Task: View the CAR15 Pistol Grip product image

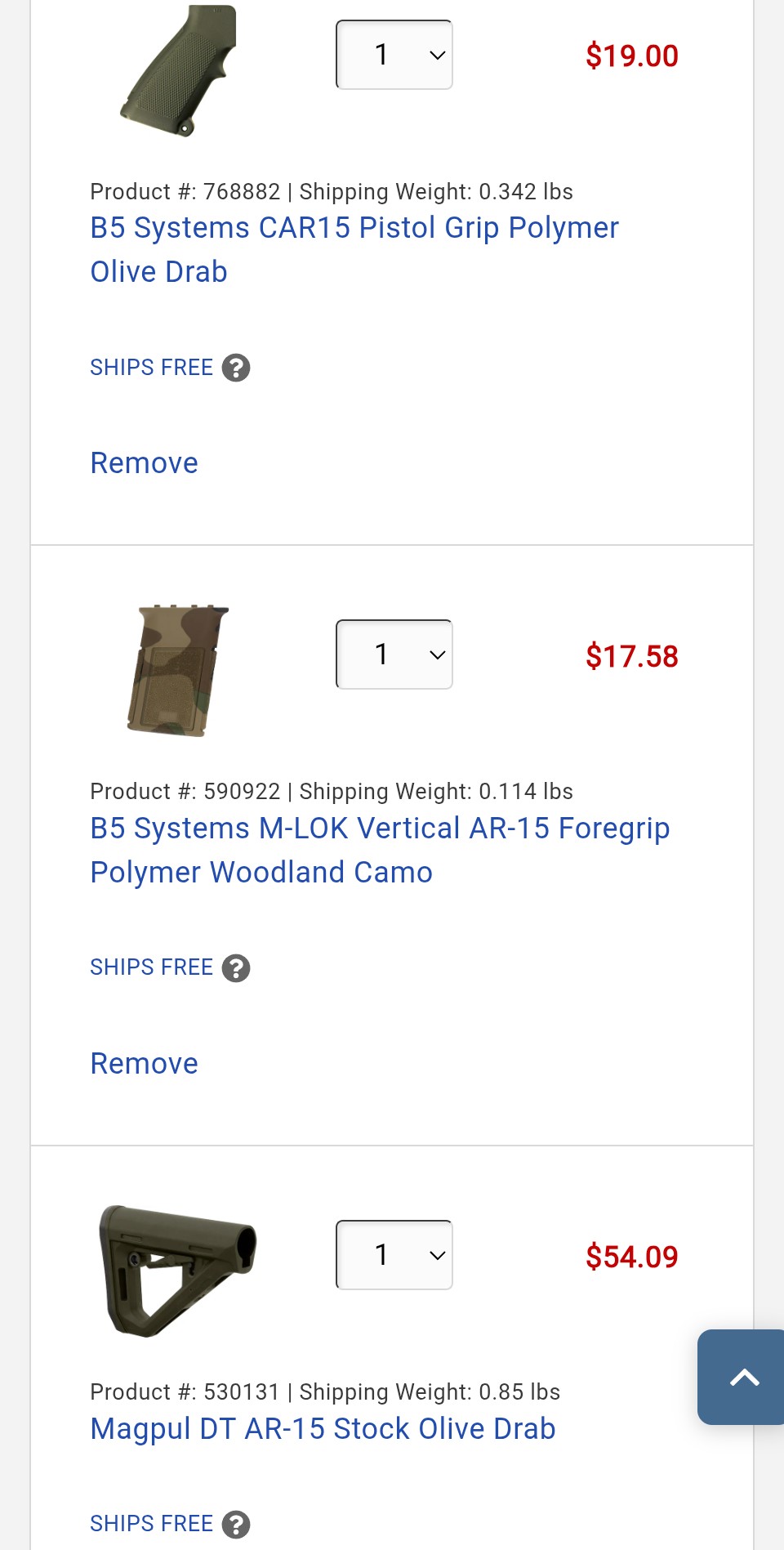Action: tap(180, 71)
